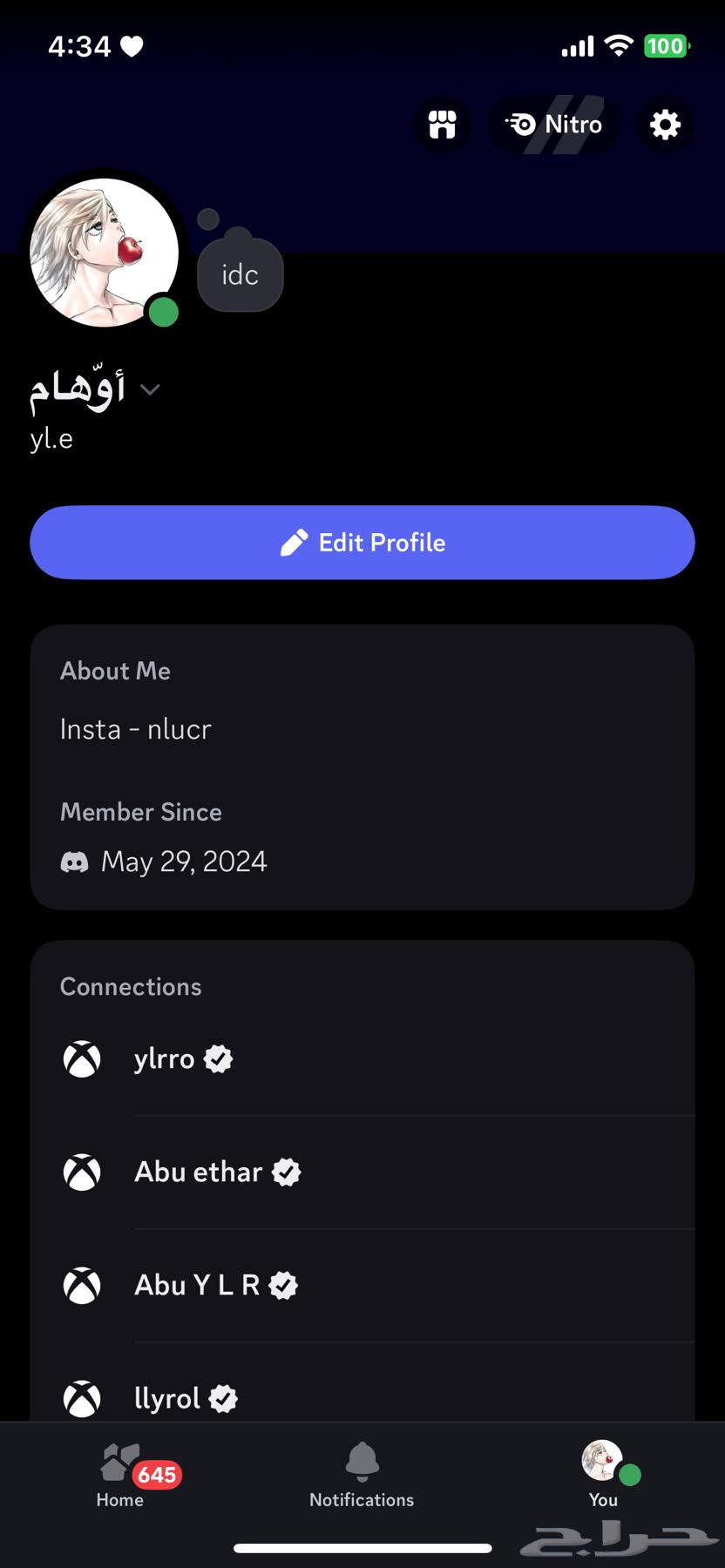Open the Discord Shop icon
725x1568 pixels.
(x=442, y=125)
